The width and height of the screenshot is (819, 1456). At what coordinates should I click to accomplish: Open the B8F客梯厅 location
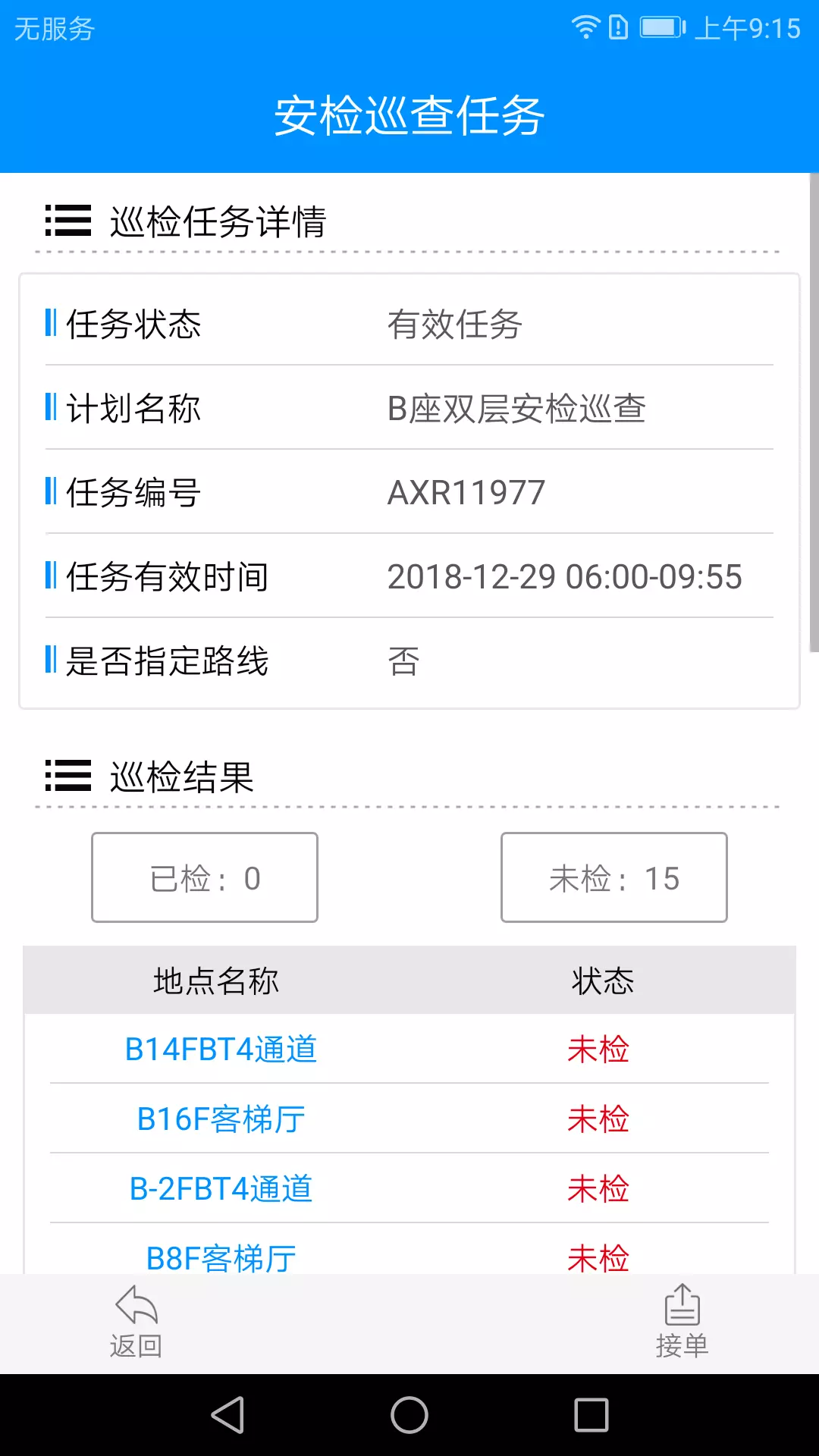pos(221,1258)
